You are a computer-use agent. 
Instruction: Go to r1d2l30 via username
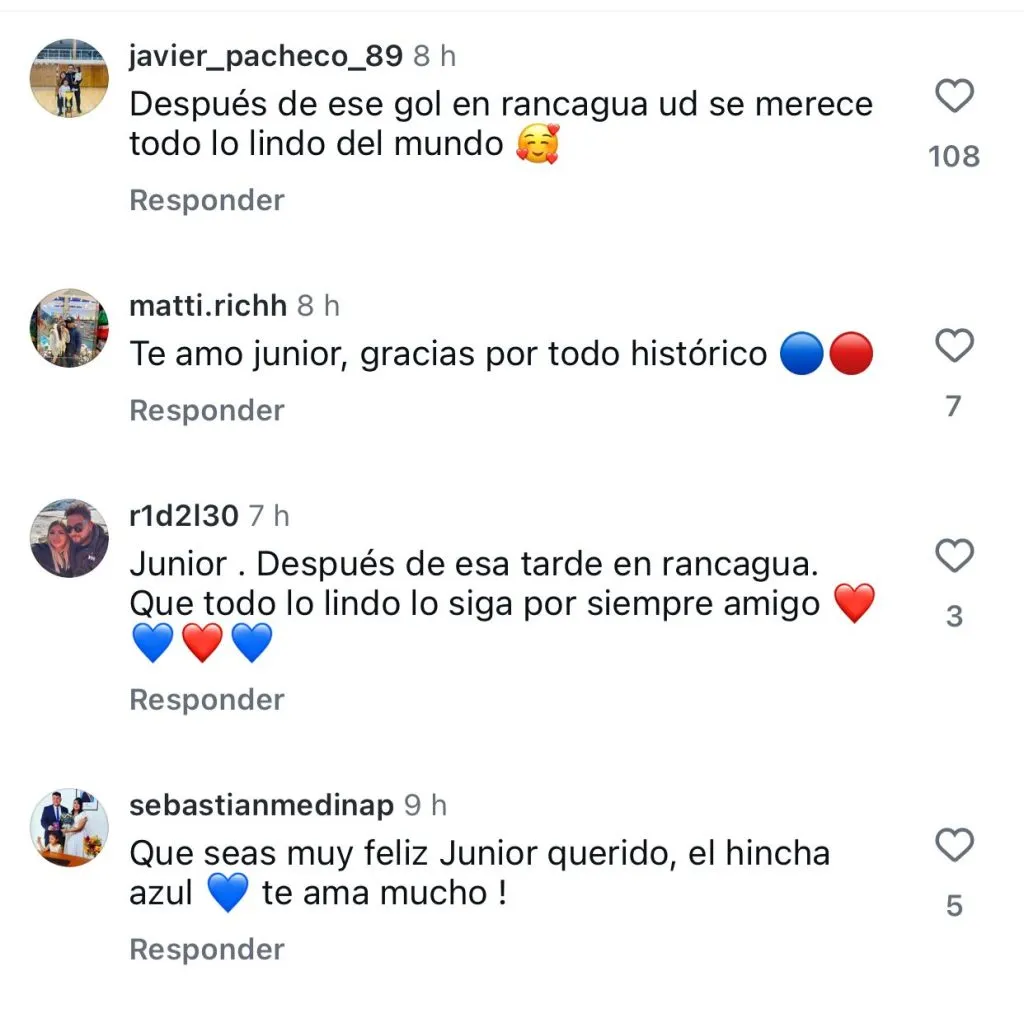(x=184, y=515)
